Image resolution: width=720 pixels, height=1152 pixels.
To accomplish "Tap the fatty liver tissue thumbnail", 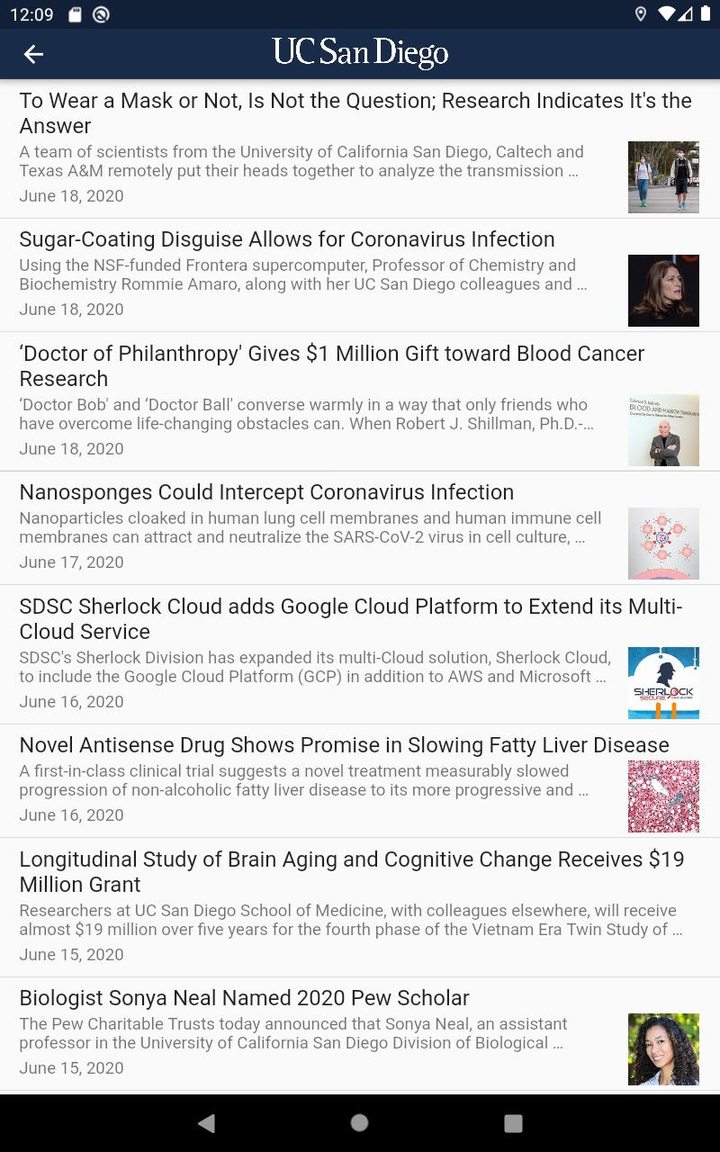I will 663,796.
